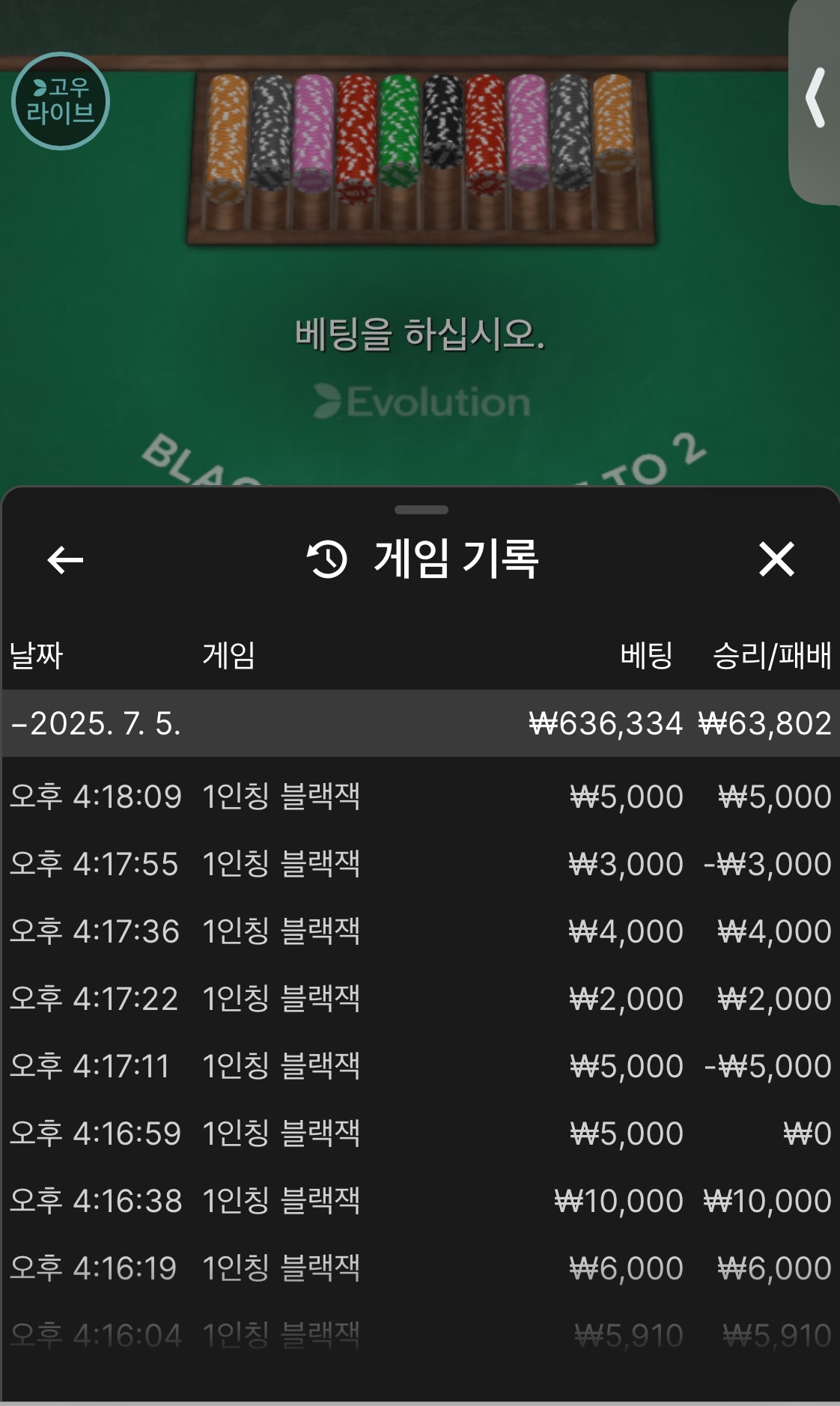
Task: View details of the 오후 4:17:36 game
Action: pos(419,931)
